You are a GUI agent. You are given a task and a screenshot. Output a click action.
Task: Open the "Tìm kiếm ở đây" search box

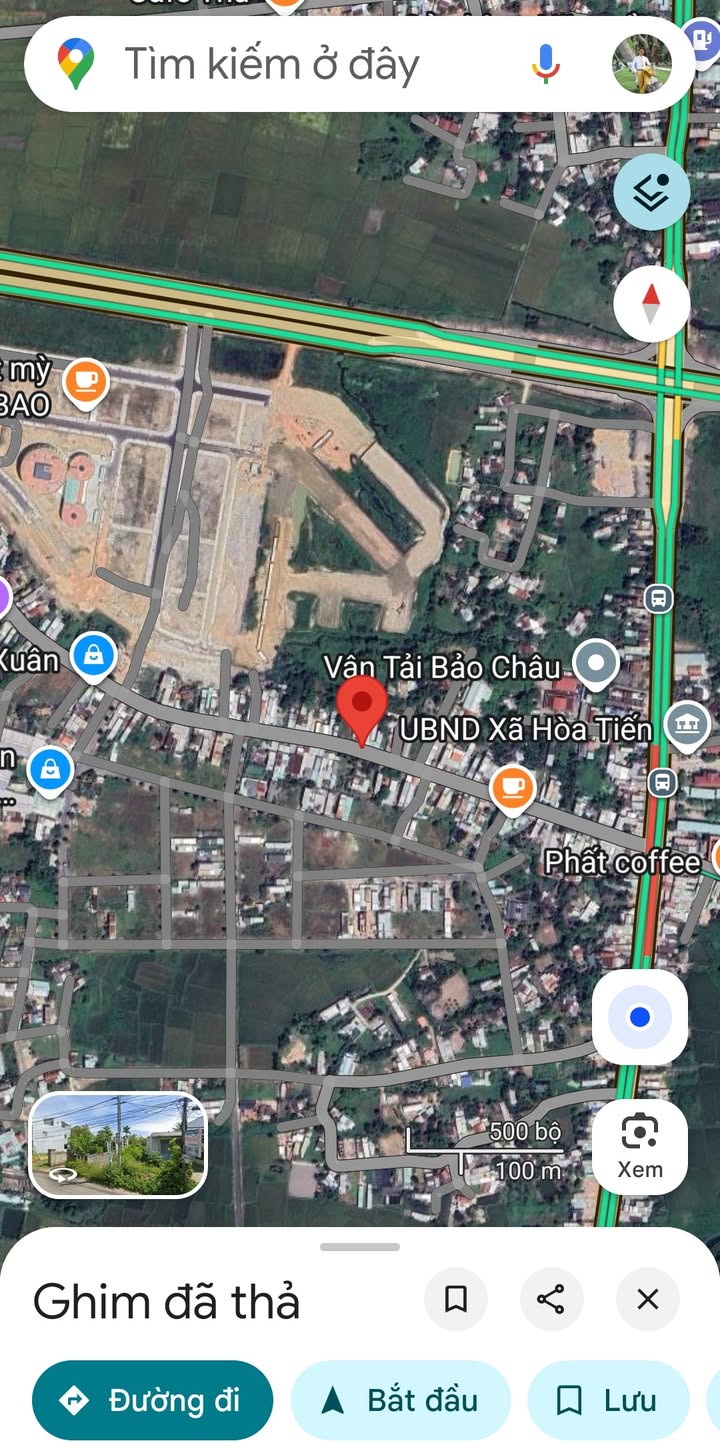(x=300, y=65)
